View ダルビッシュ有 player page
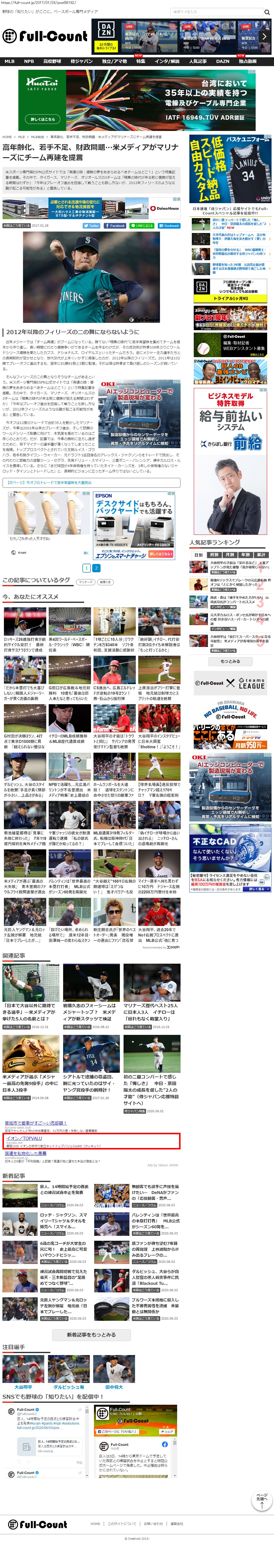Screen dimensions: 274x1568 point(68,1387)
